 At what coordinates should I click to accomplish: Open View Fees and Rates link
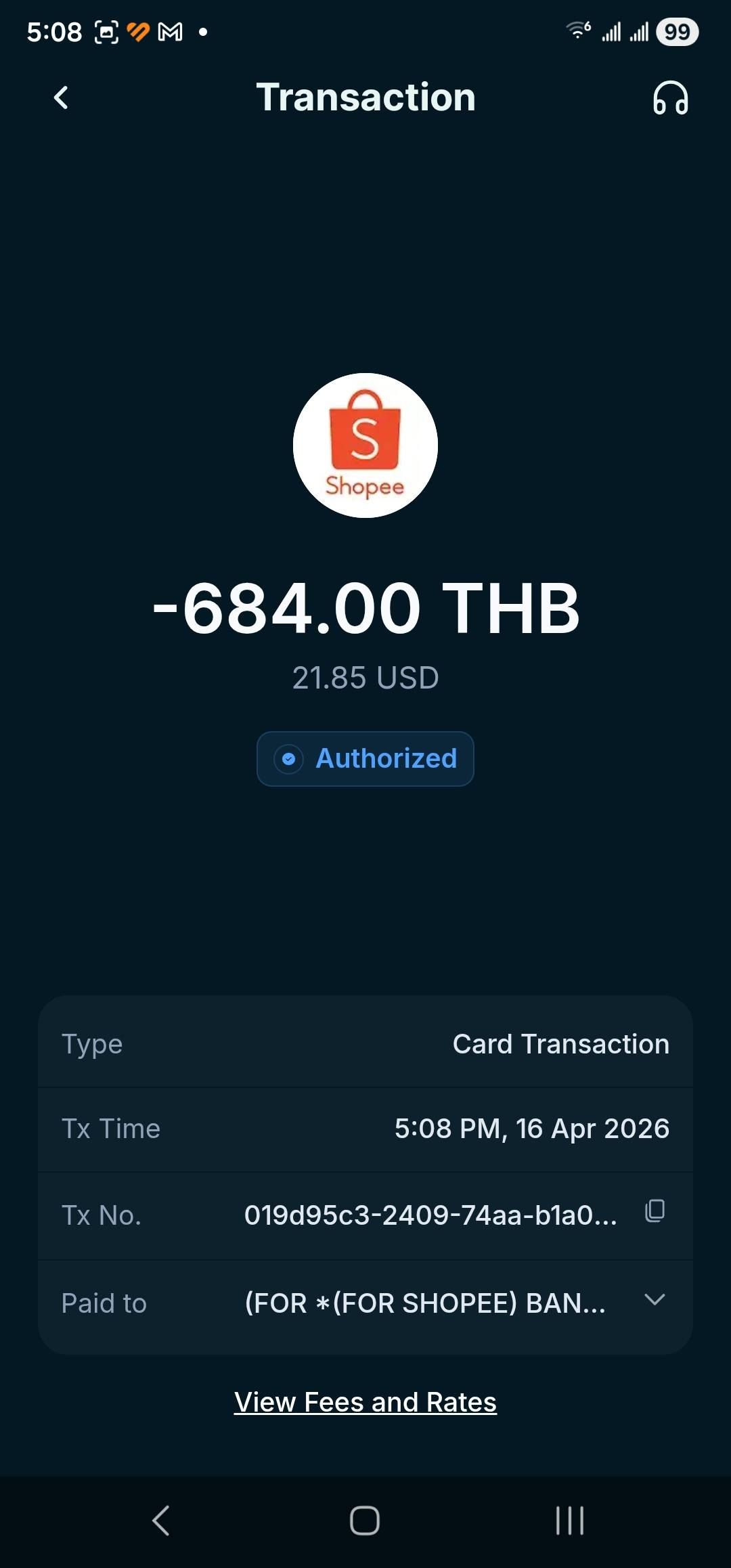pyautogui.click(x=365, y=1402)
